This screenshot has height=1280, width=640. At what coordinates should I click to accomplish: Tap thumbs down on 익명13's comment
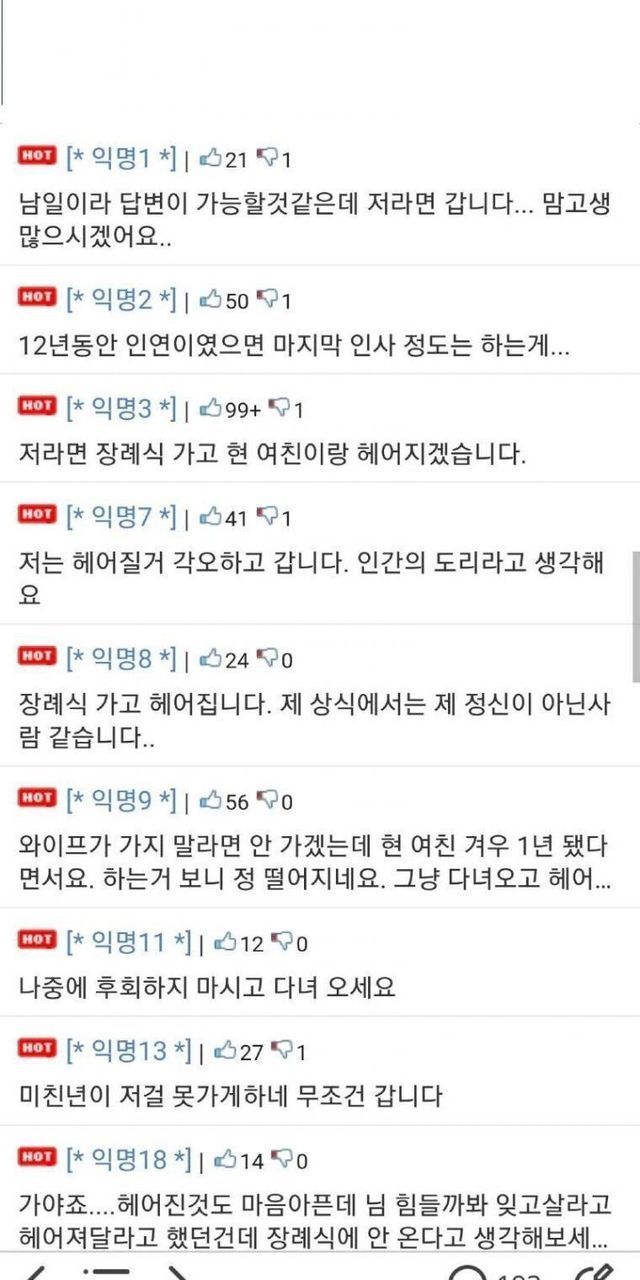click(x=282, y=1050)
